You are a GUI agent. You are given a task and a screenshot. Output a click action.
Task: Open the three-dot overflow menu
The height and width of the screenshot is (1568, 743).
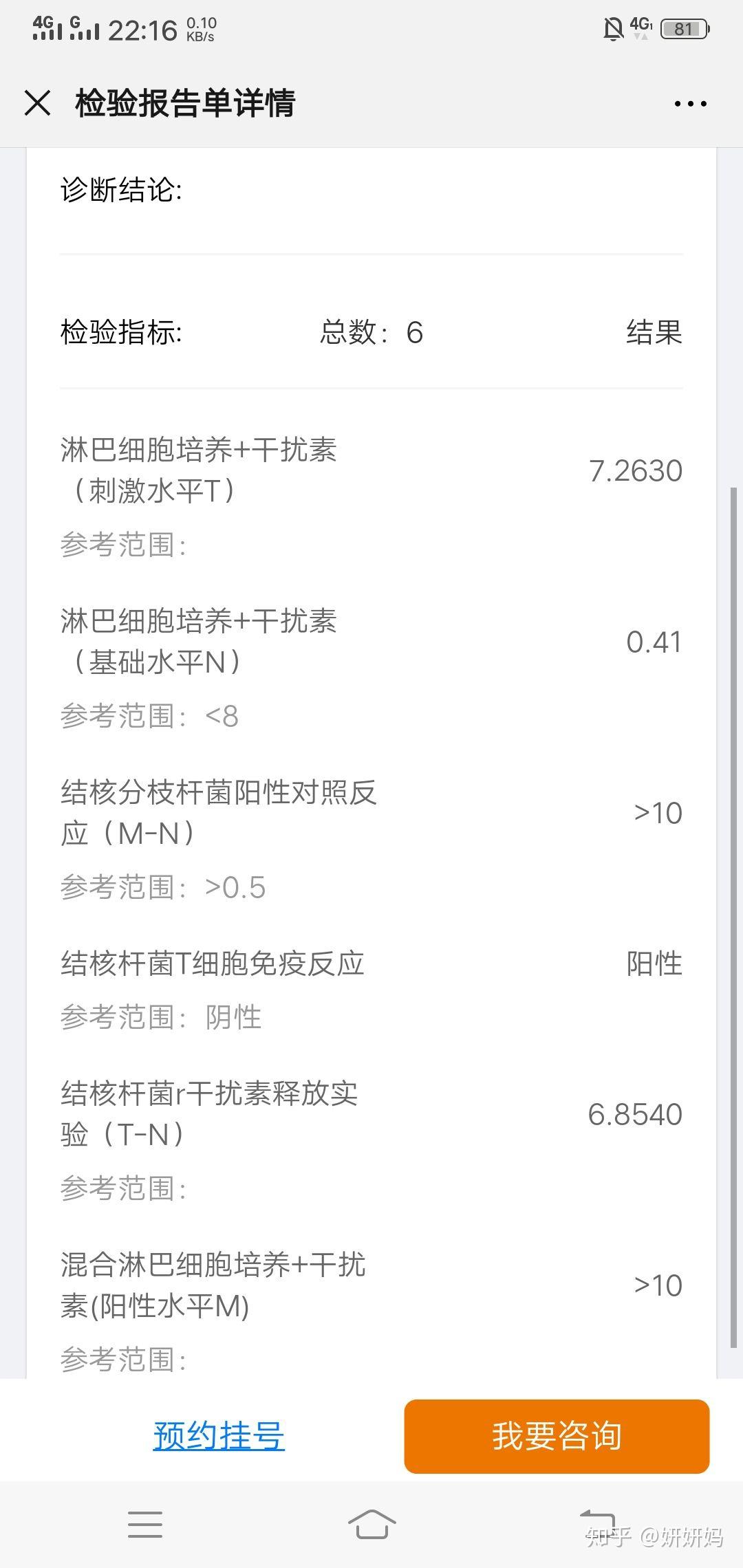point(690,104)
